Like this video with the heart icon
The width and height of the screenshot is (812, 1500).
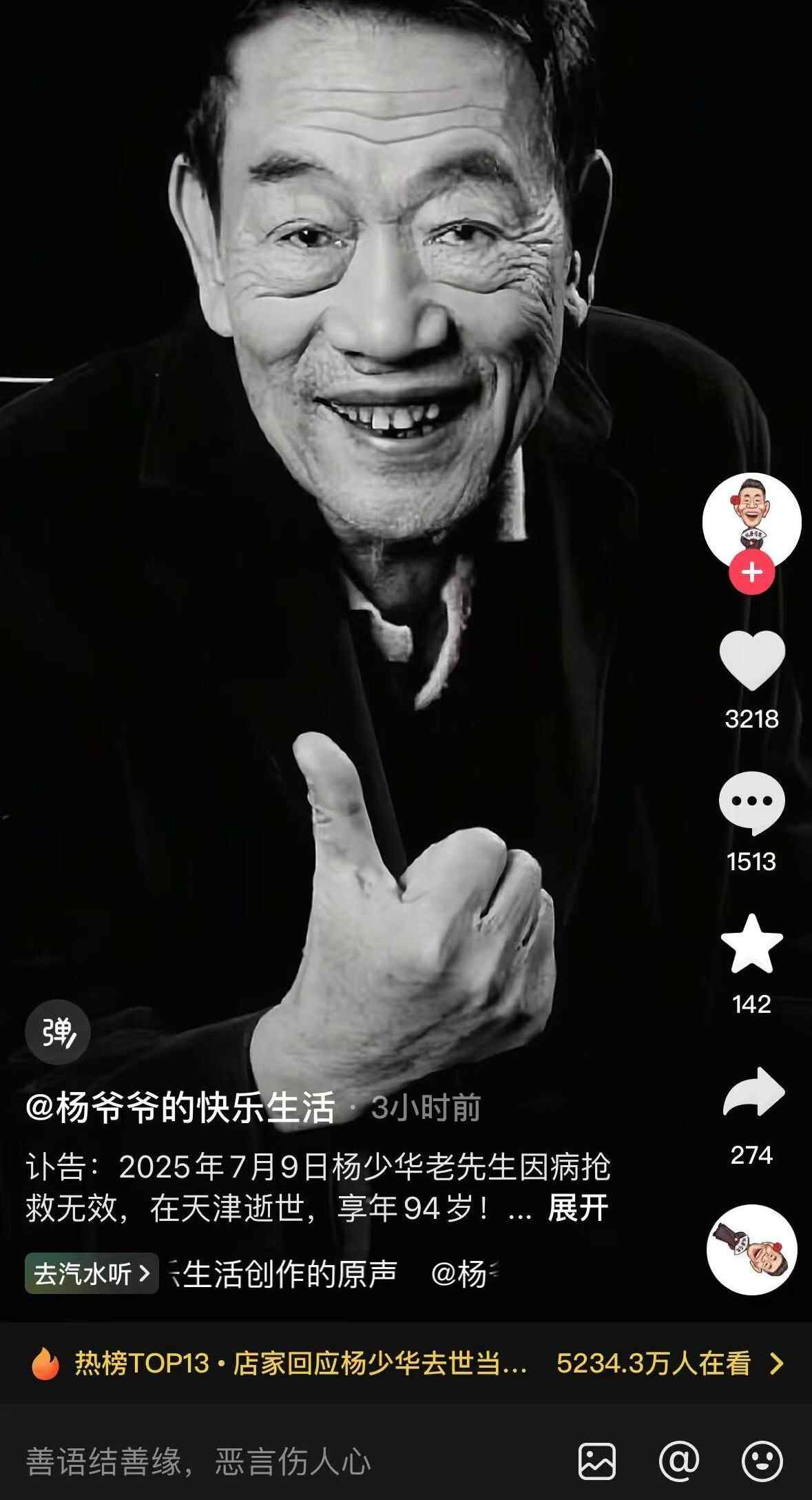[x=751, y=661]
